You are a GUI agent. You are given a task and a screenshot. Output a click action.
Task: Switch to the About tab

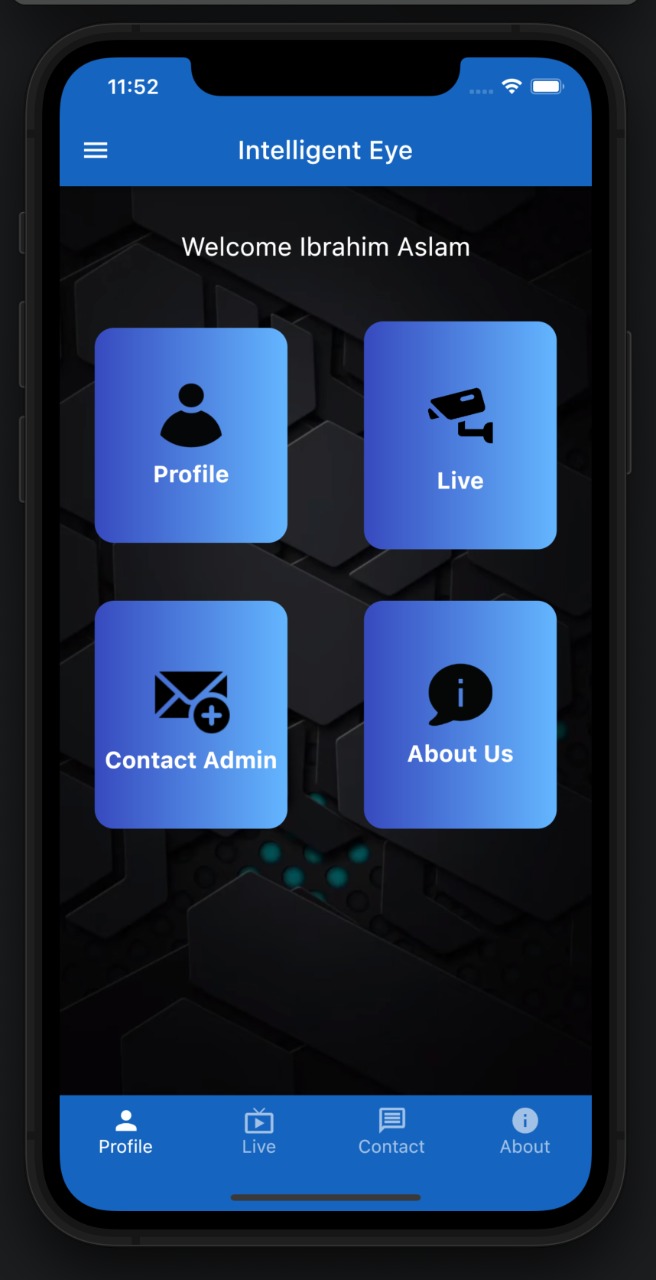click(525, 1133)
